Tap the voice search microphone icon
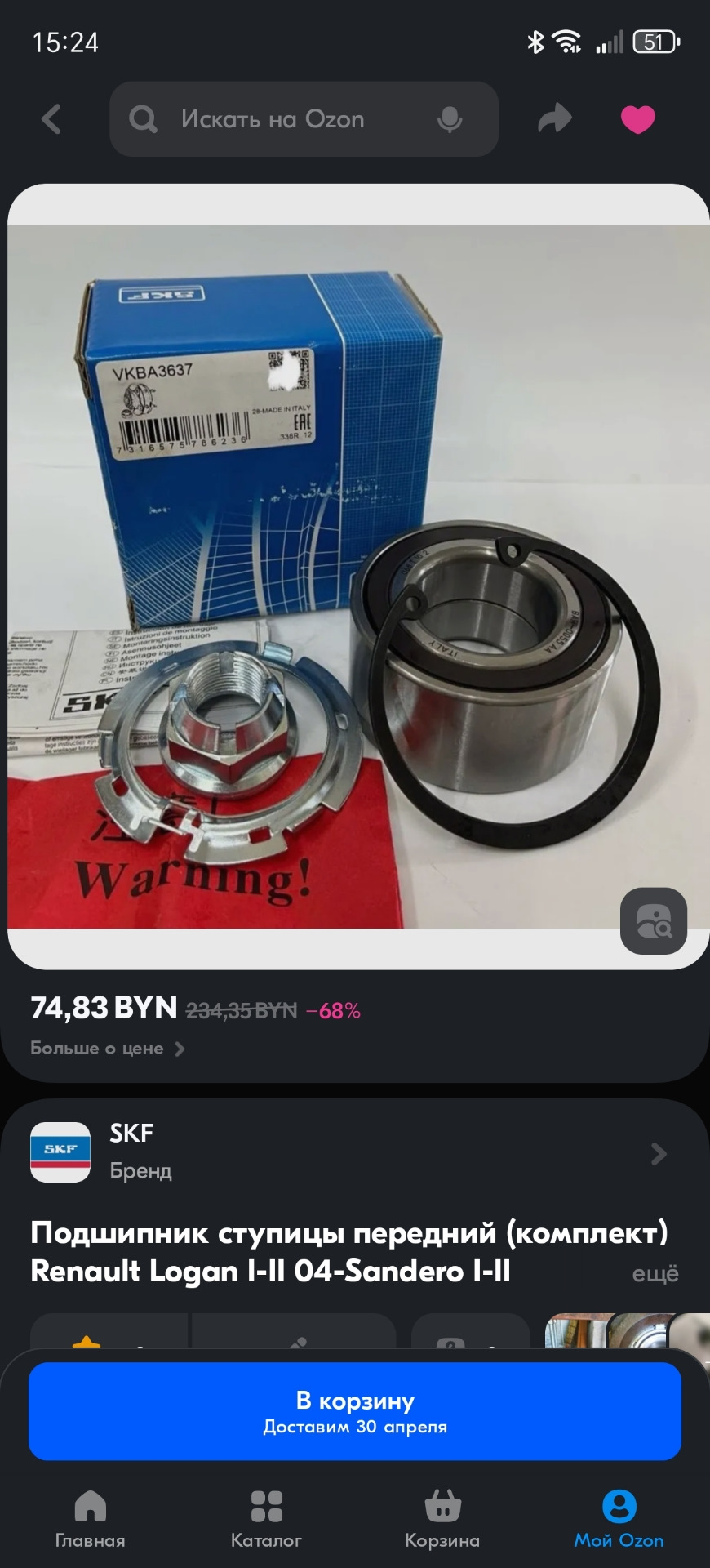Viewport: 710px width, 1568px height. pos(447,119)
